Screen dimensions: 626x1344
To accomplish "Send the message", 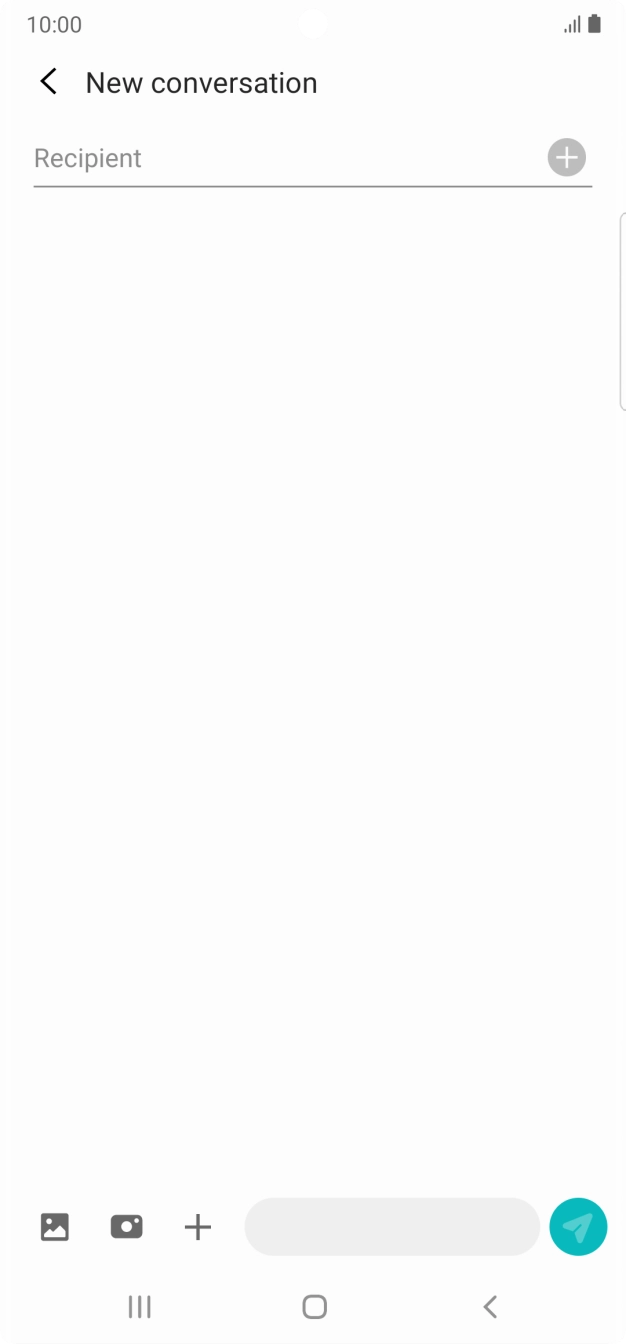I will (578, 1226).
